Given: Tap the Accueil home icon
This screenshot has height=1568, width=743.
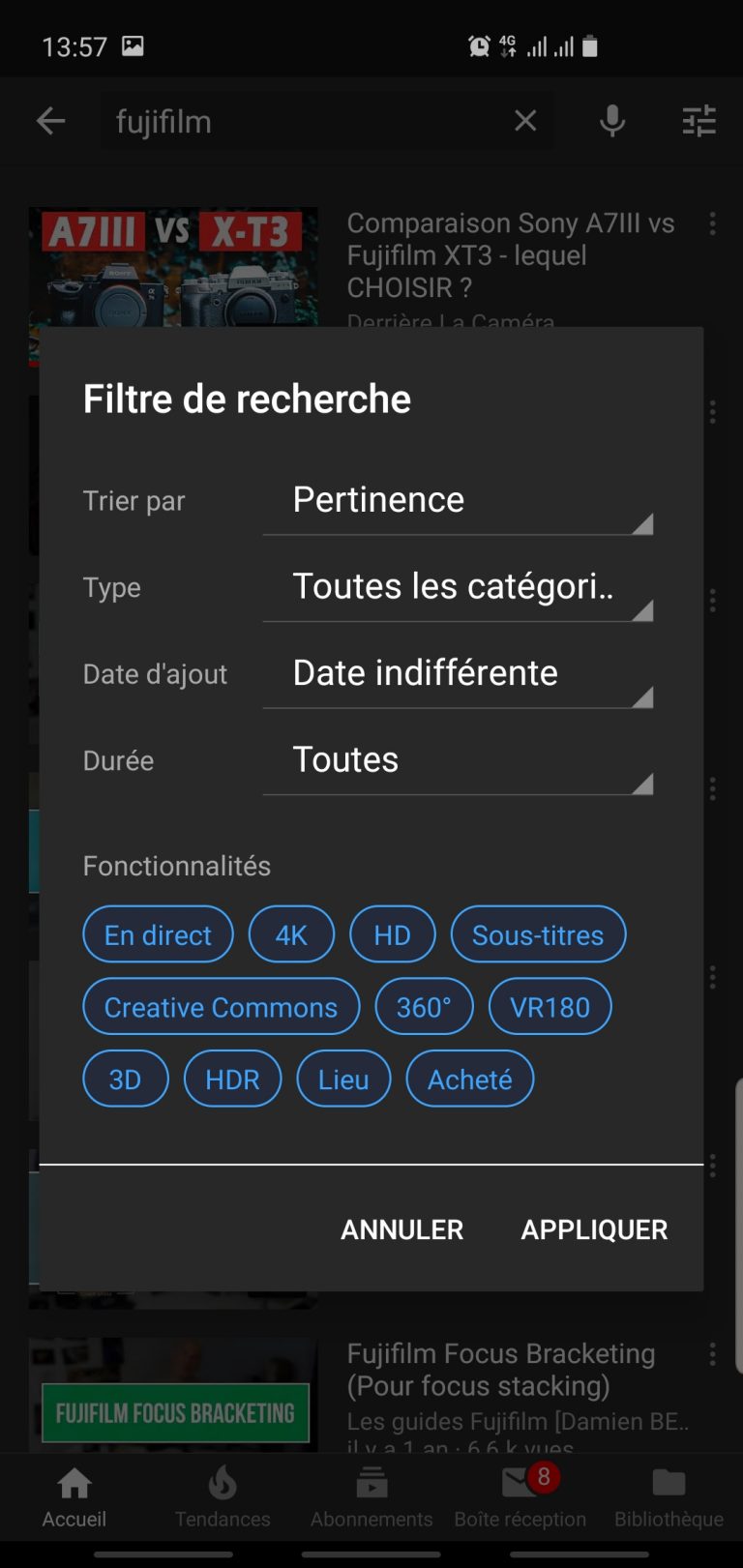Looking at the screenshot, I should (74, 1483).
